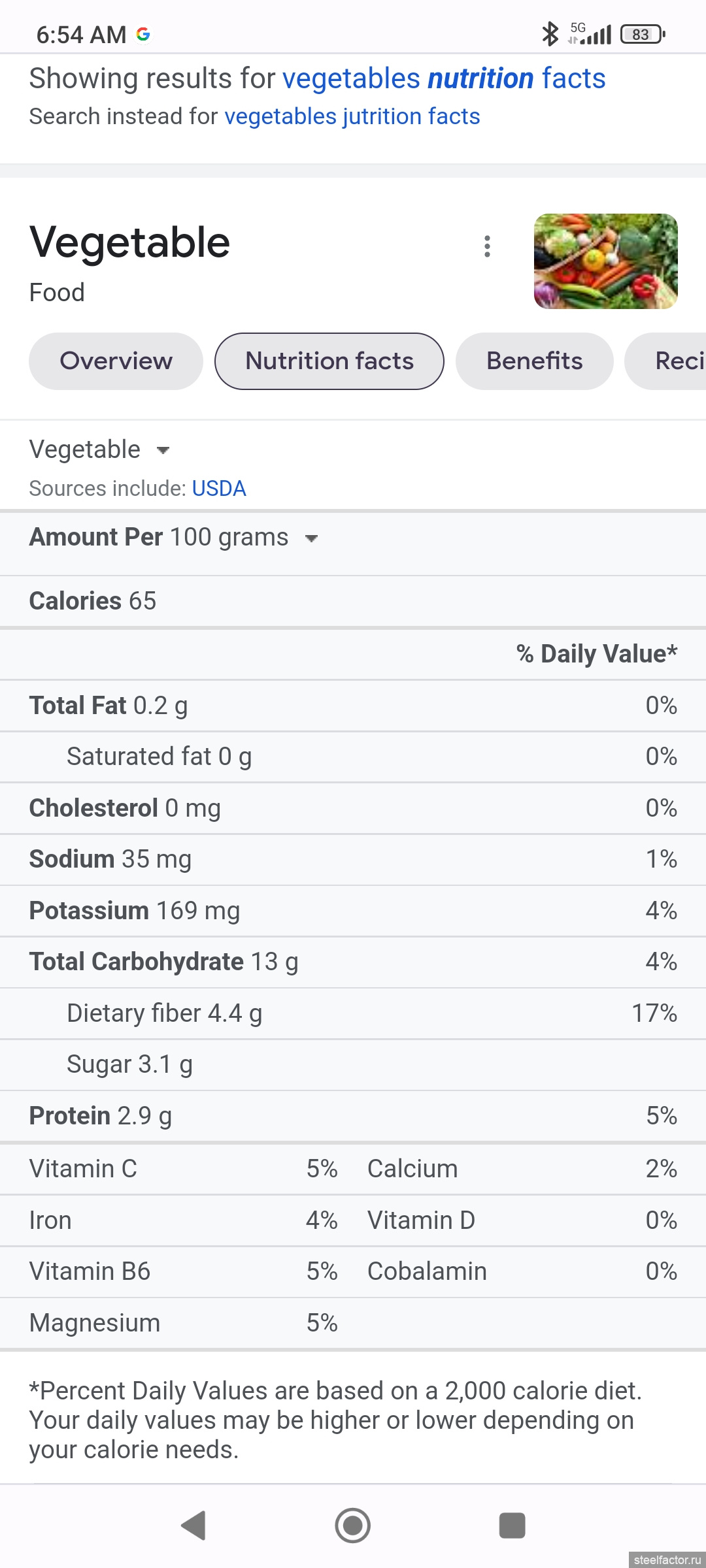
Task: Switch to the Overview chip
Action: (116, 361)
